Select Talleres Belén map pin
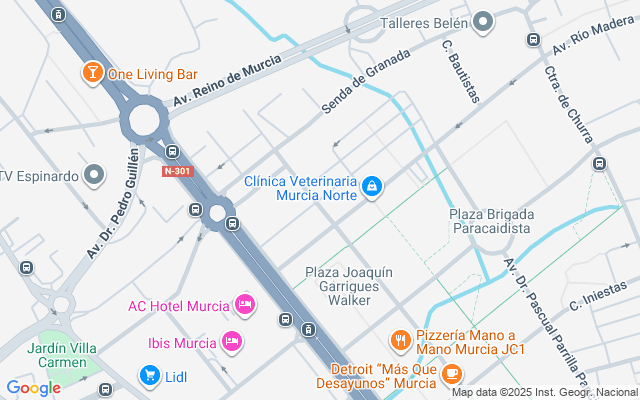 [483, 22]
